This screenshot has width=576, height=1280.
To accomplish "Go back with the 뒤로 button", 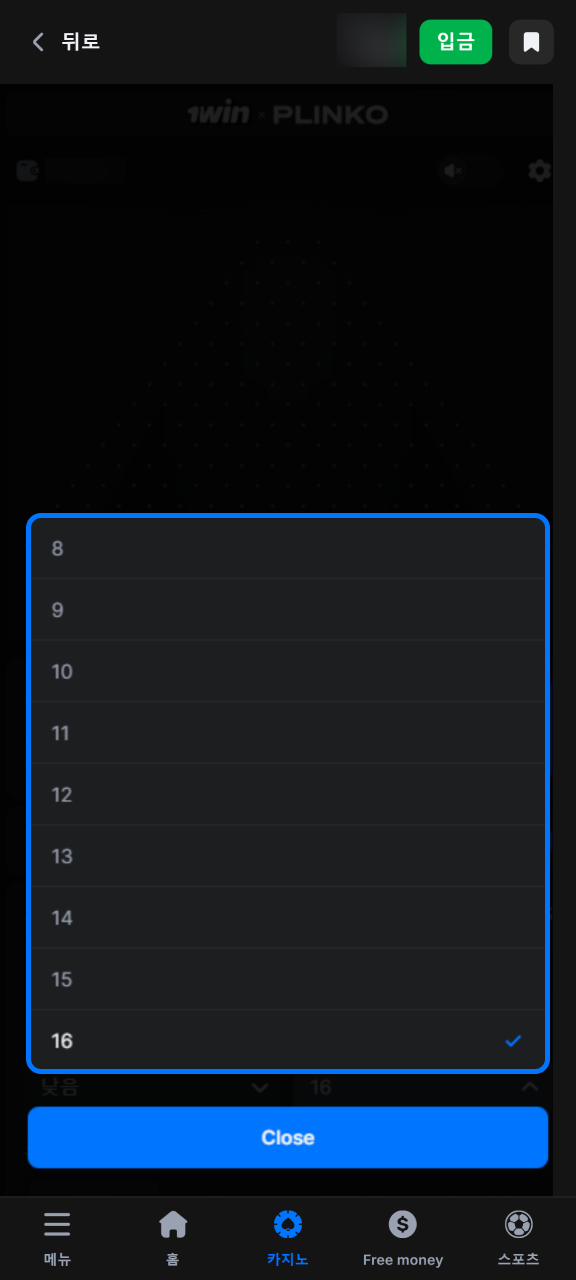I will pyautogui.click(x=66, y=42).
